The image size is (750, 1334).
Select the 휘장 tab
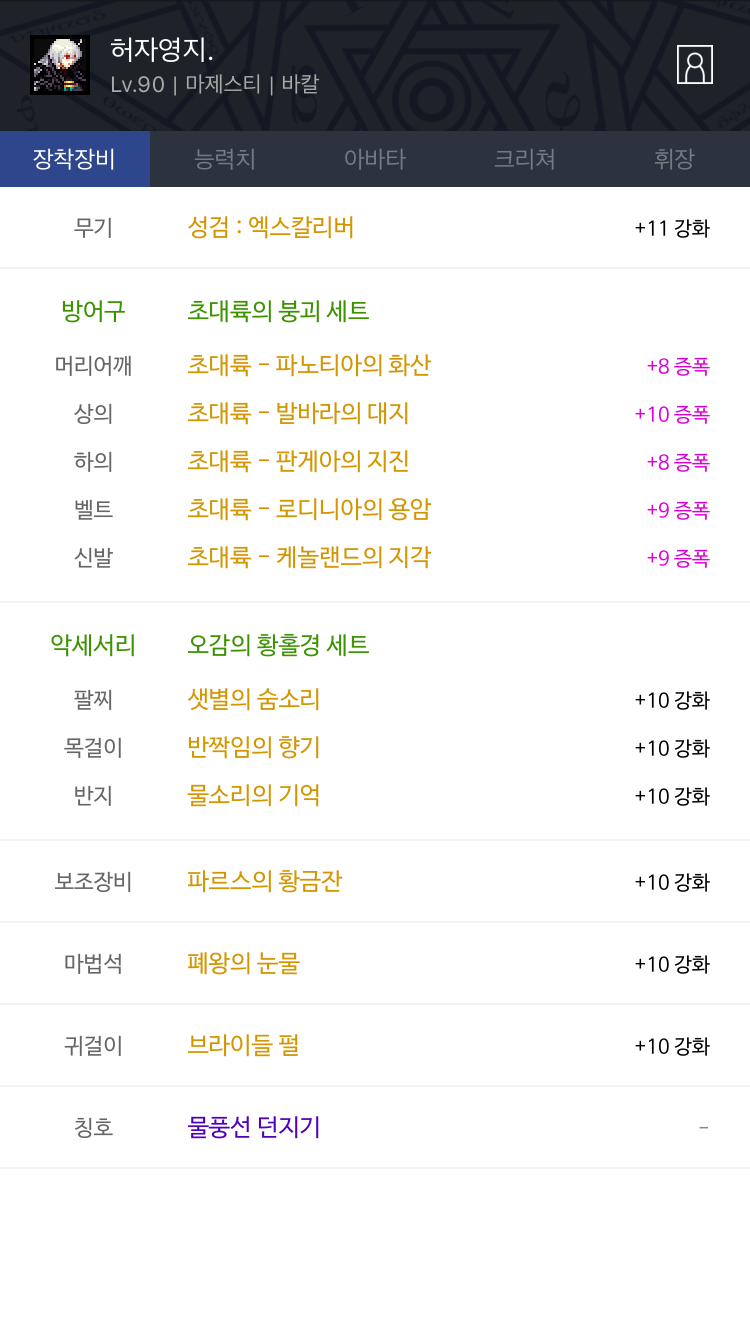click(x=675, y=159)
